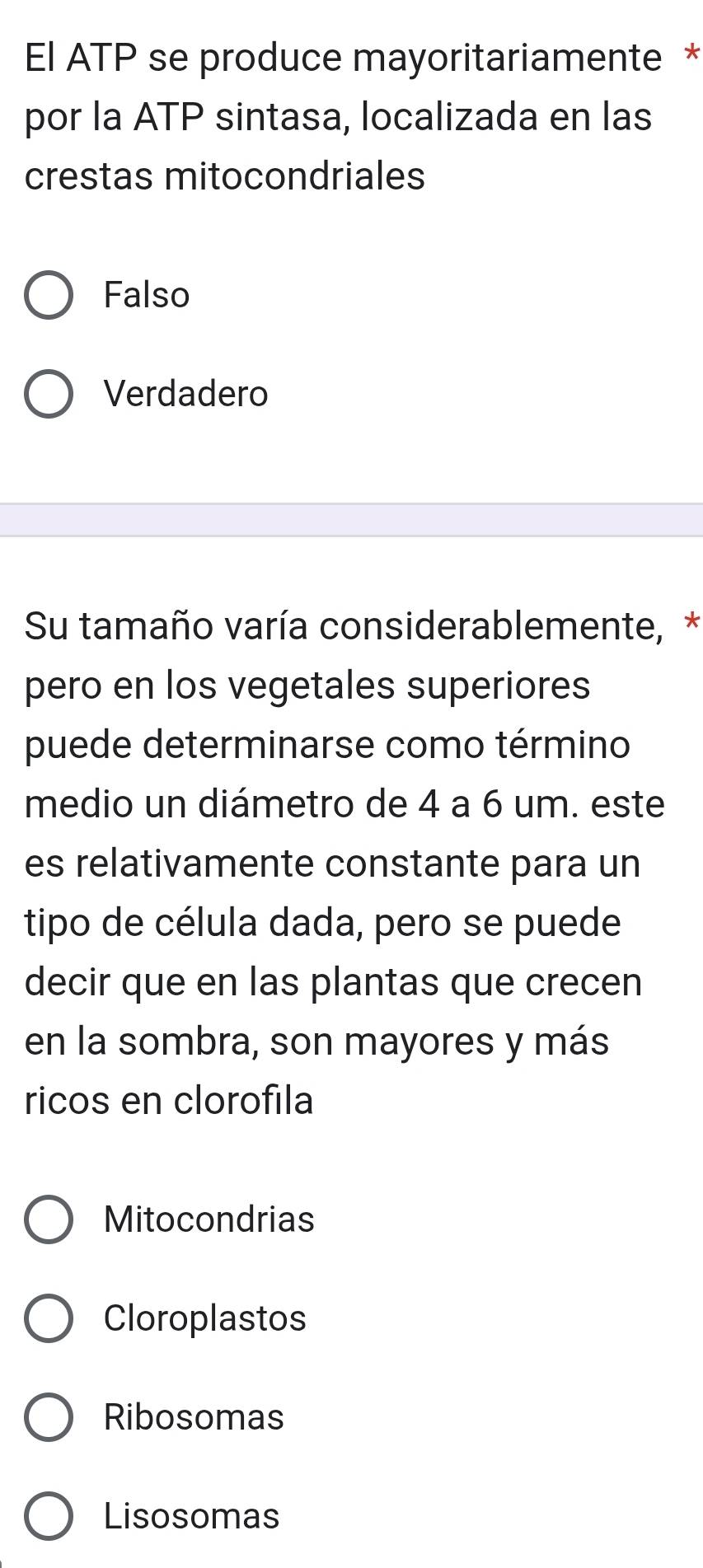Select the Mitocondrias option
Image resolution: width=703 pixels, height=1568 pixels.
[x=49, y=1219]
